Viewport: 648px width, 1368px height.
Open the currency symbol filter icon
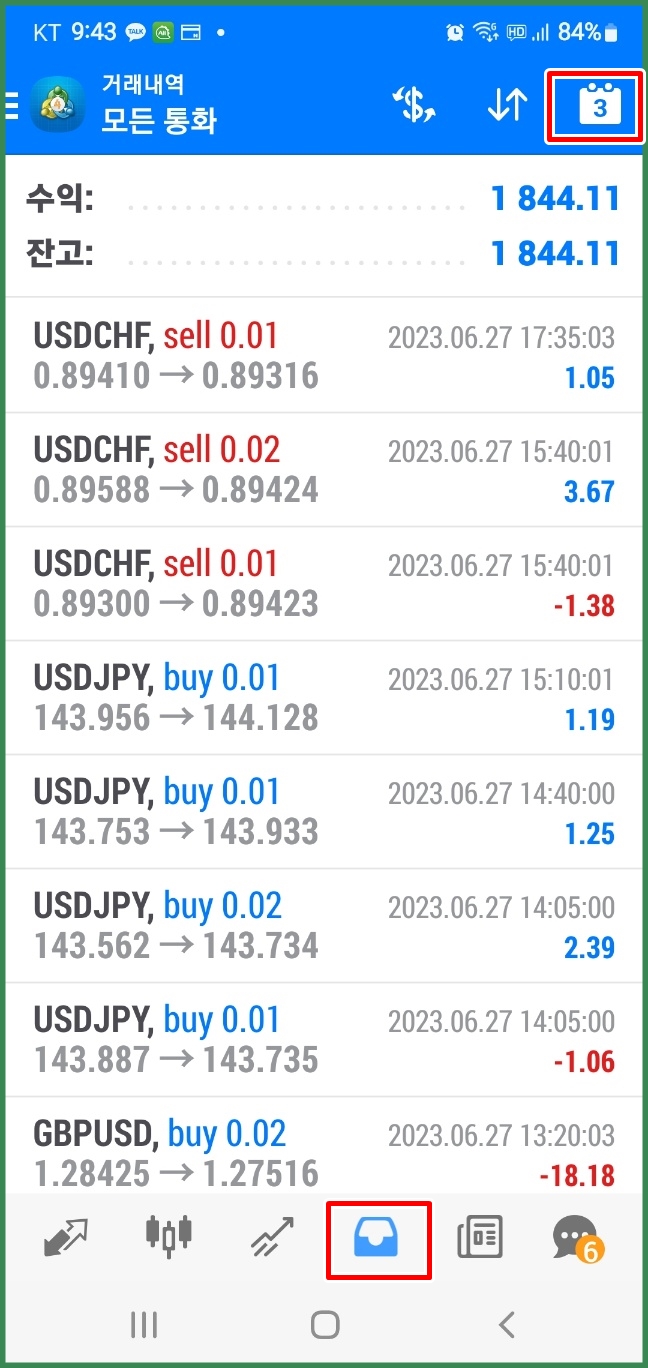pos(414,106)
